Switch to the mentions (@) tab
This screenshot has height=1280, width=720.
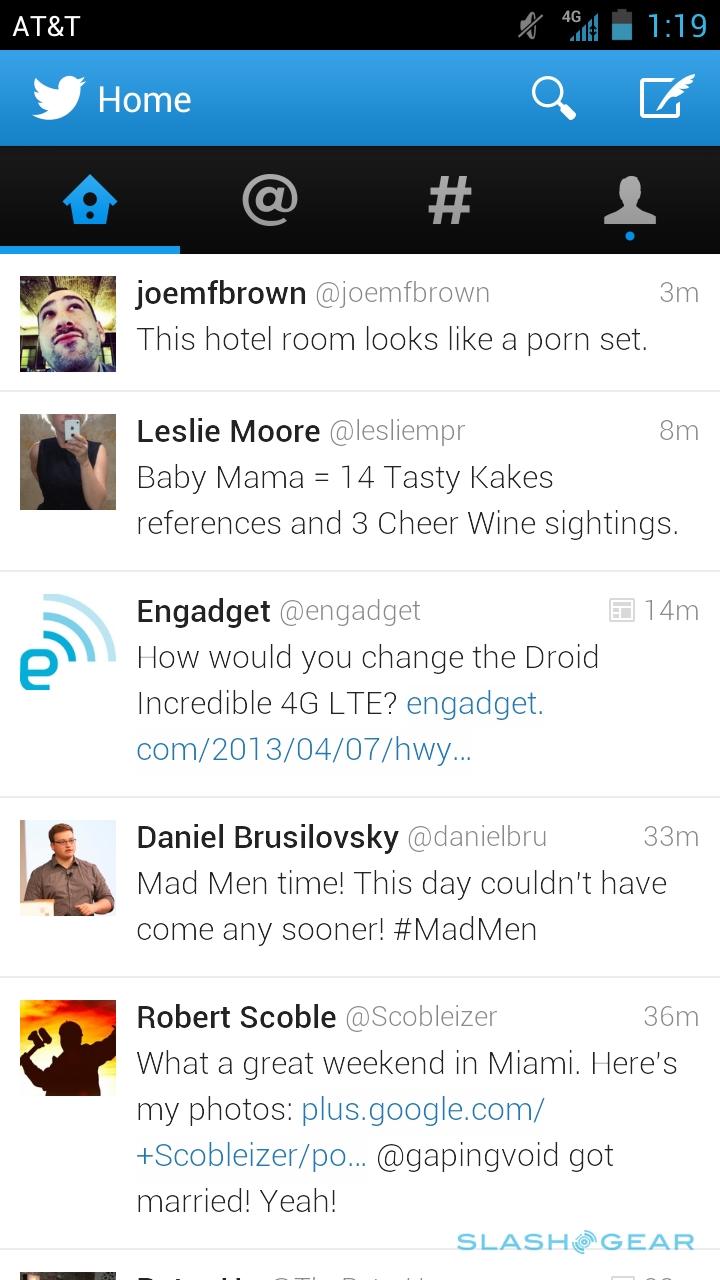[x=270, y=200]
